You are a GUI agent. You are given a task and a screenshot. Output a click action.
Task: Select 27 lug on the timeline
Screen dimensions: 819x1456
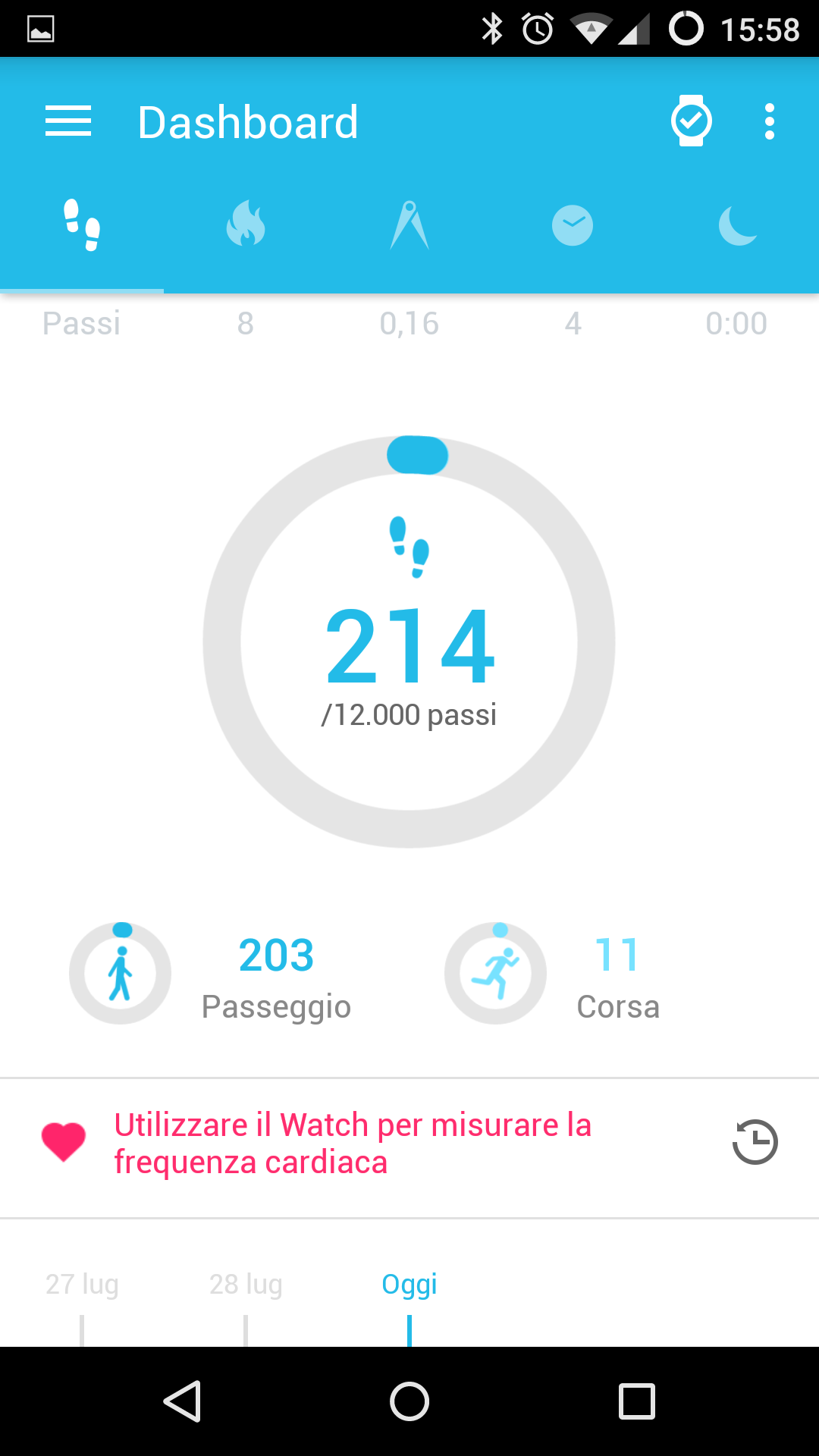click(x=82, y=1285)
